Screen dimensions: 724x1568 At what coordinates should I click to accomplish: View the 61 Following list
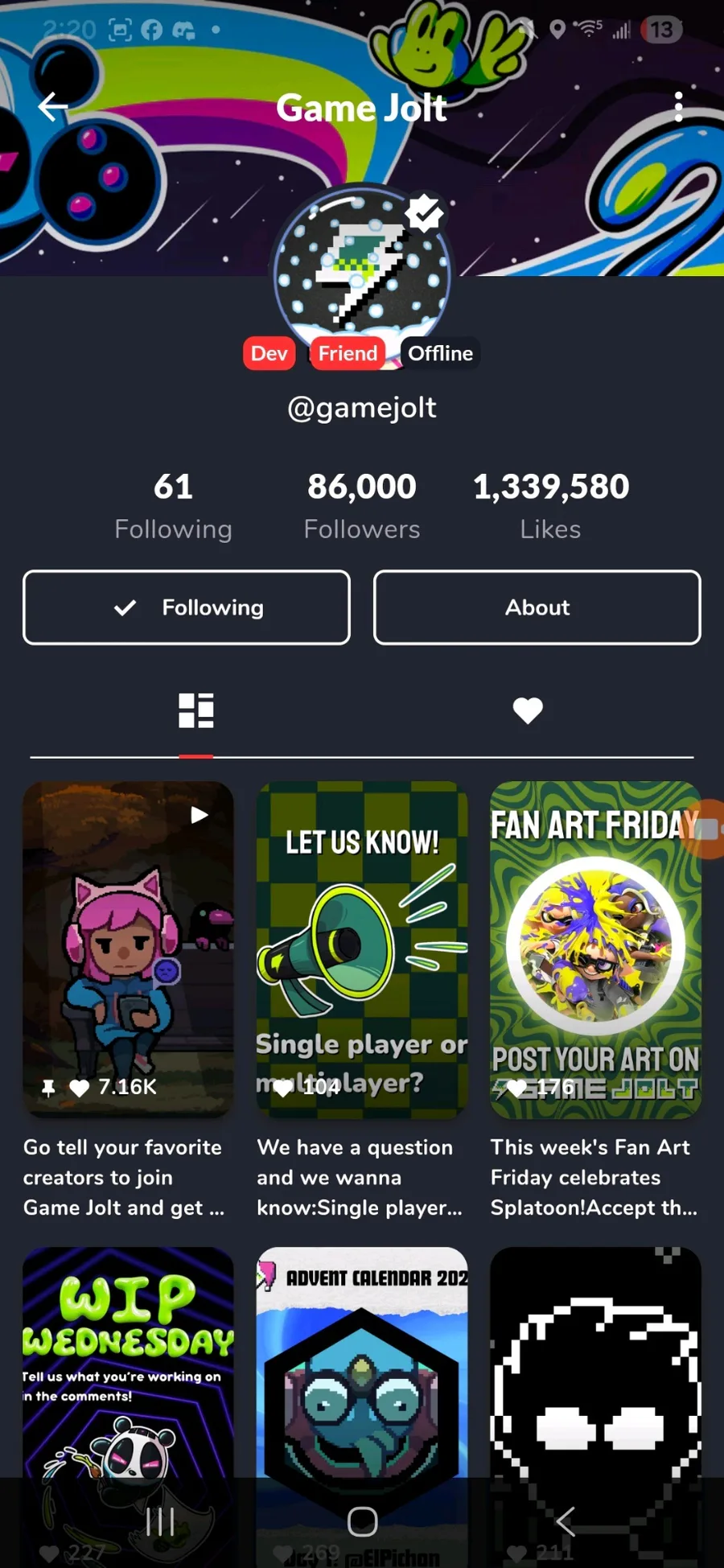point(173,505)
